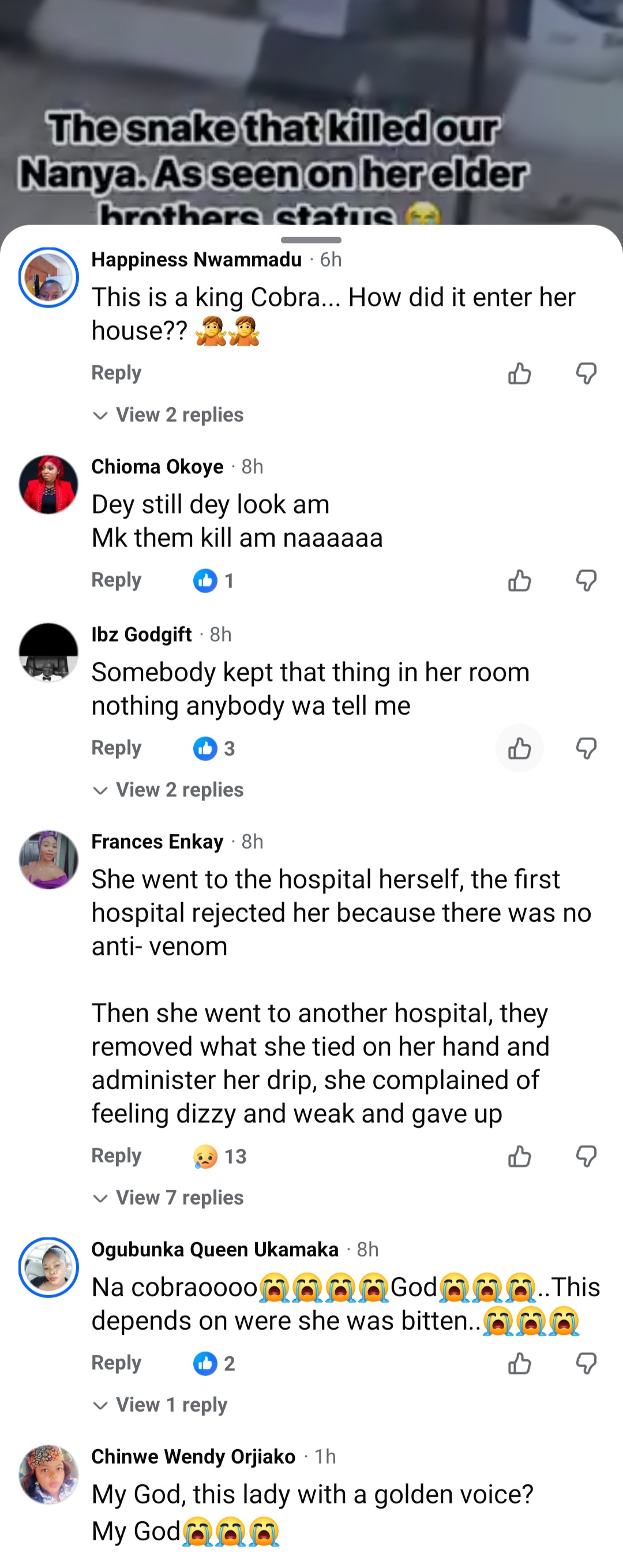Give a thumbs up to Chioma Okoye's comment

click(x=520, y=581)
